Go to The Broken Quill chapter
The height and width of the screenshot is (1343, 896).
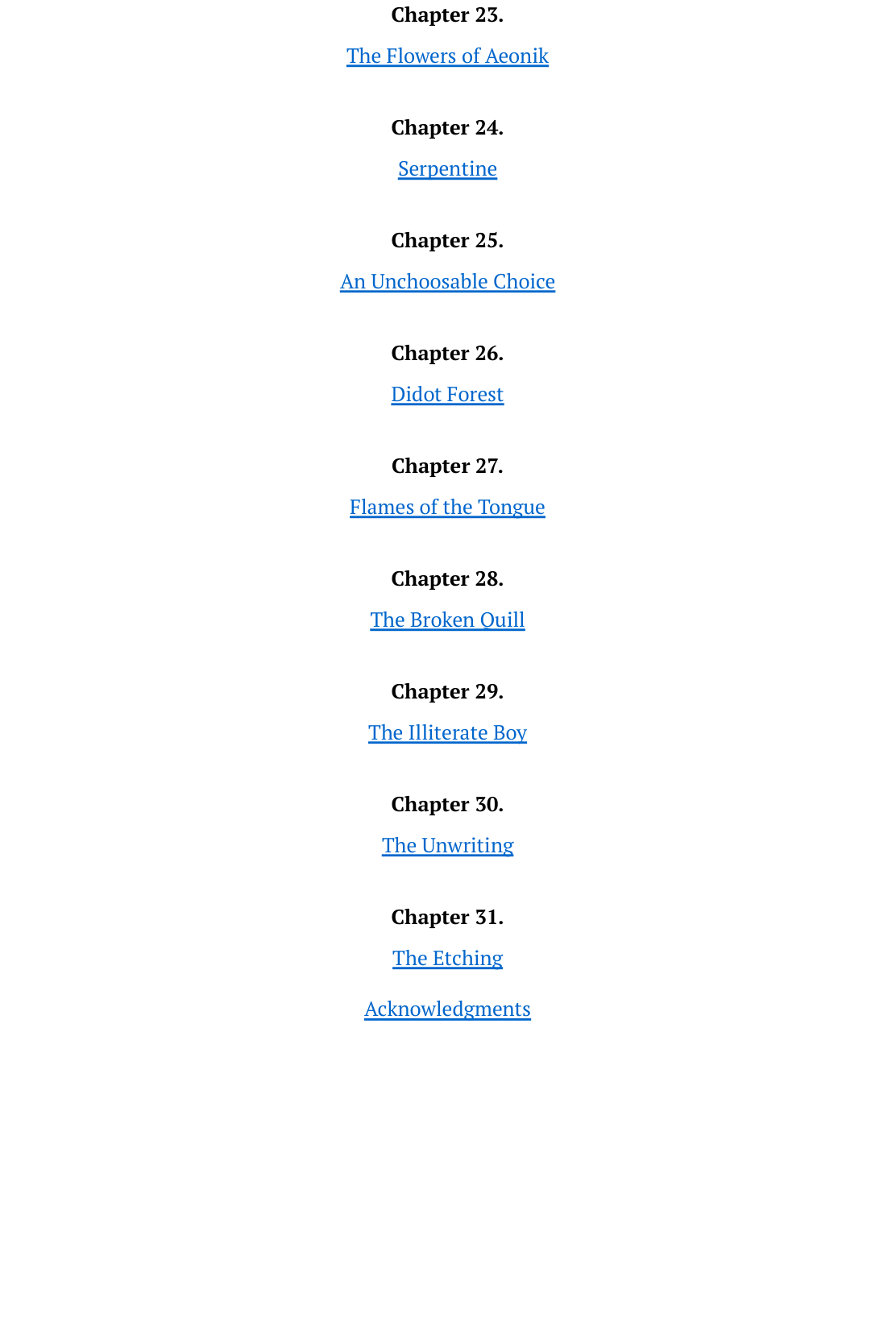pyautogui.click(x=447, y=620)
